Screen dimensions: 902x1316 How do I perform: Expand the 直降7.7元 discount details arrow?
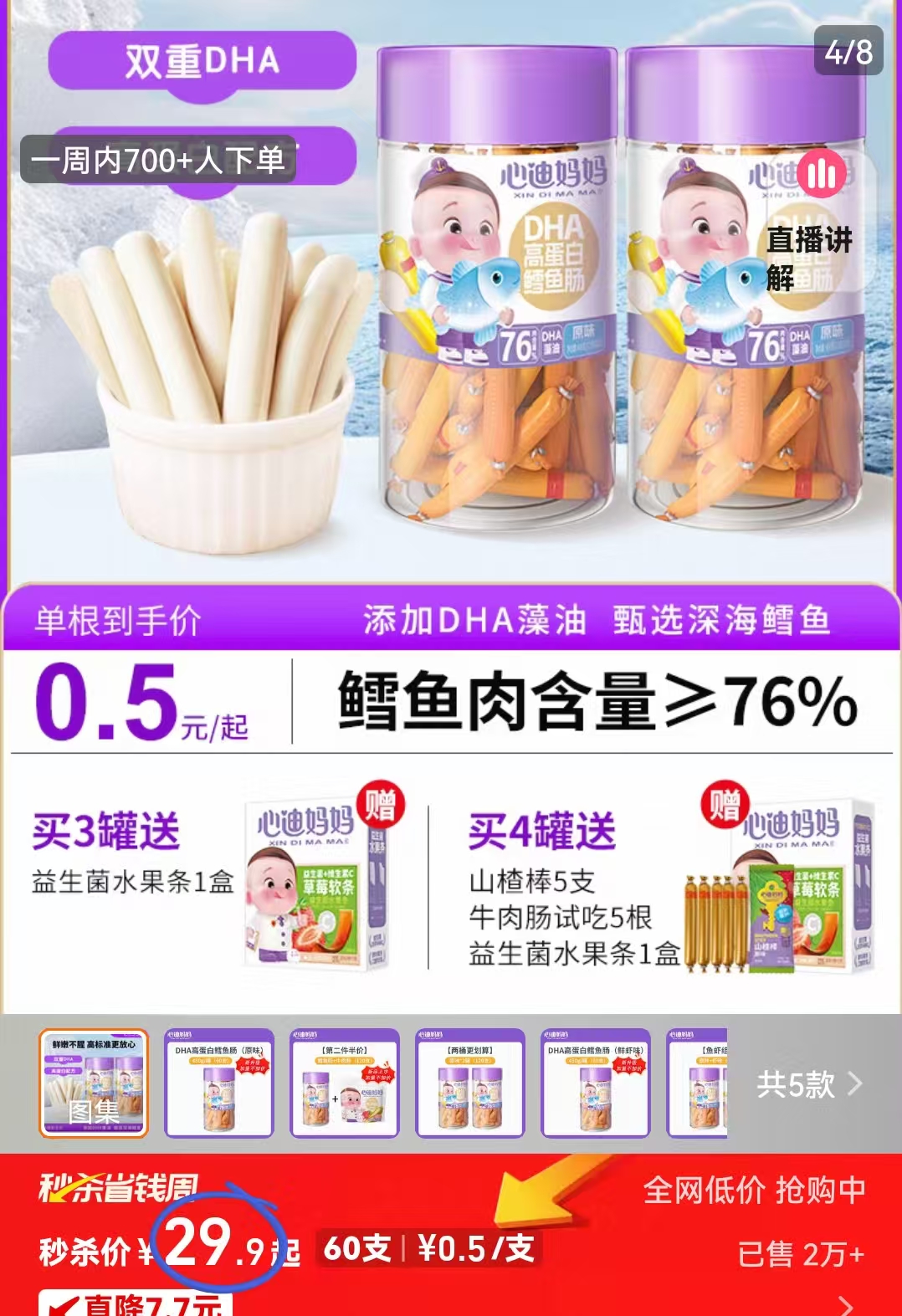click(846, 1305)
